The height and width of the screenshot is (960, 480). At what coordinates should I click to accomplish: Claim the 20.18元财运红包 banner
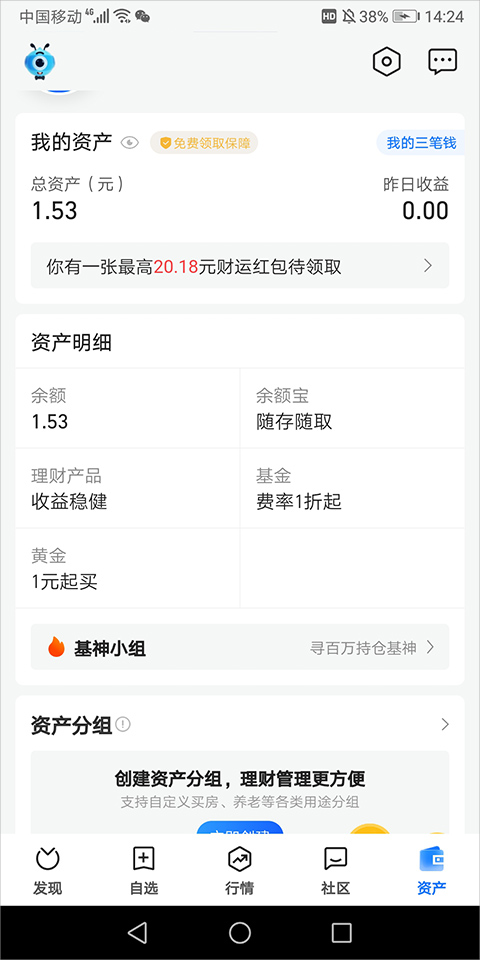240,266
